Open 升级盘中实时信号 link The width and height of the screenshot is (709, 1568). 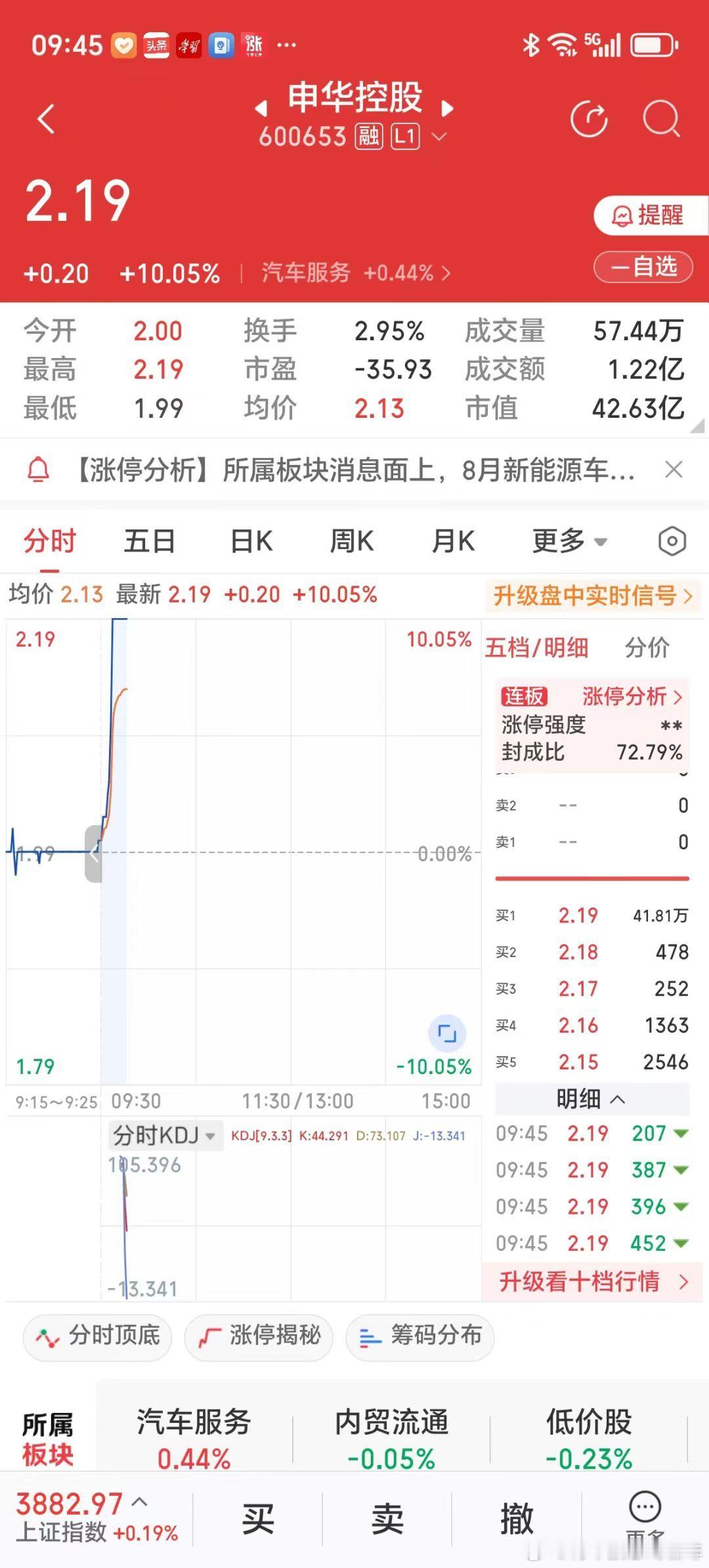(x=593, y=596)
